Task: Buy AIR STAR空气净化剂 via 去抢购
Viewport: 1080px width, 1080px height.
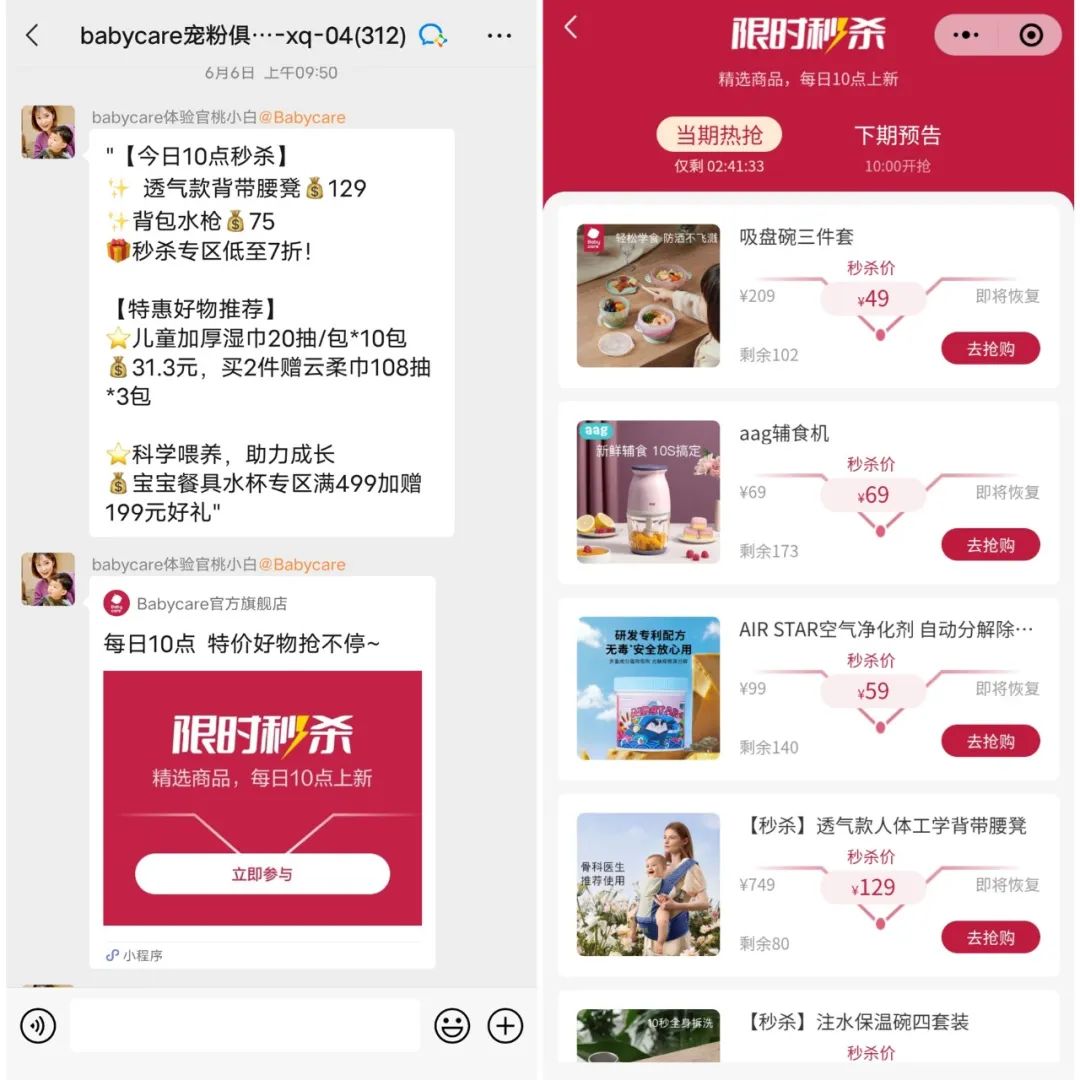Action: click(990, 741)
